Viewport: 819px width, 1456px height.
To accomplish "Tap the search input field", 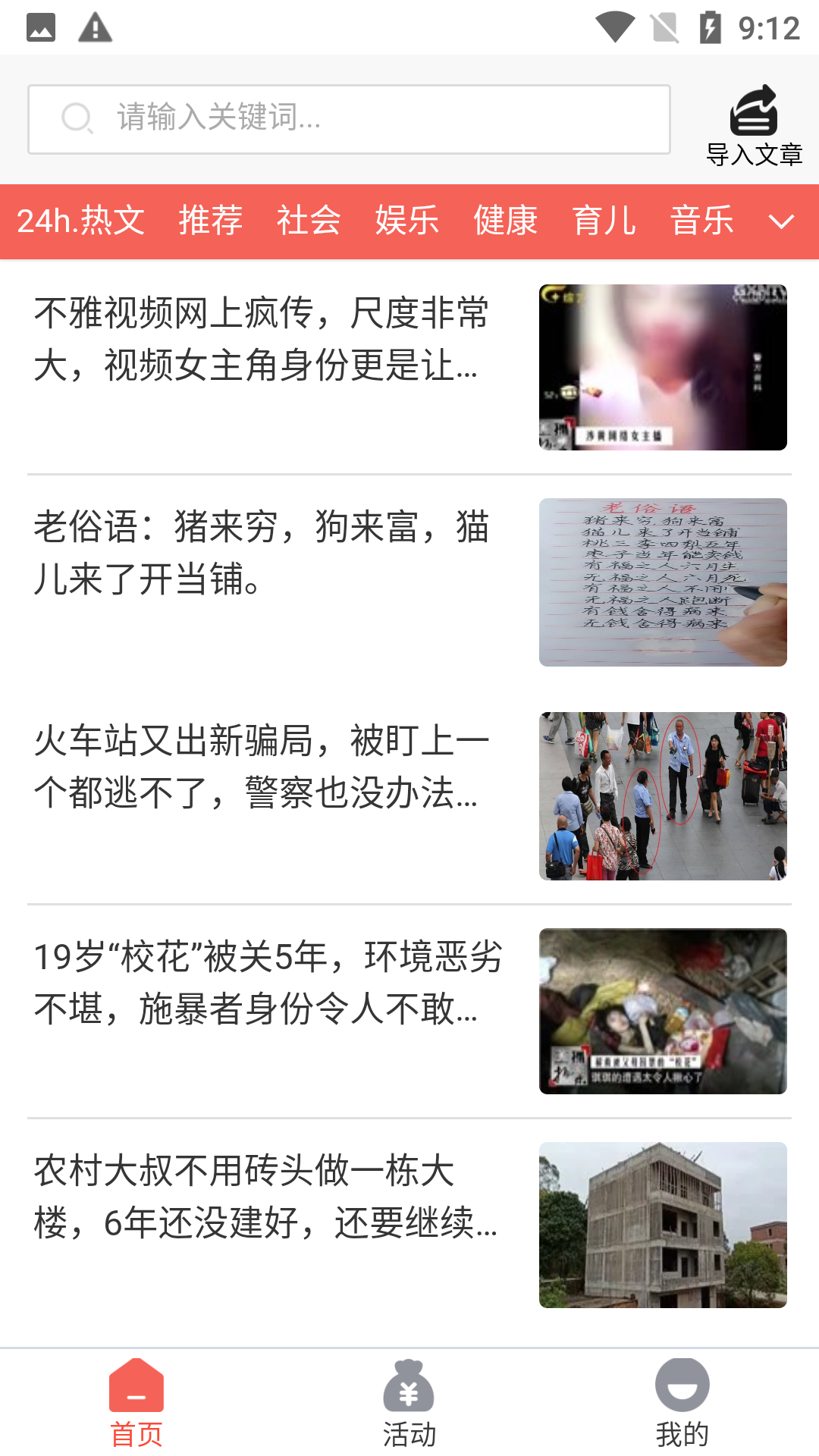I will pyautogui.click(x=349, y=118).
